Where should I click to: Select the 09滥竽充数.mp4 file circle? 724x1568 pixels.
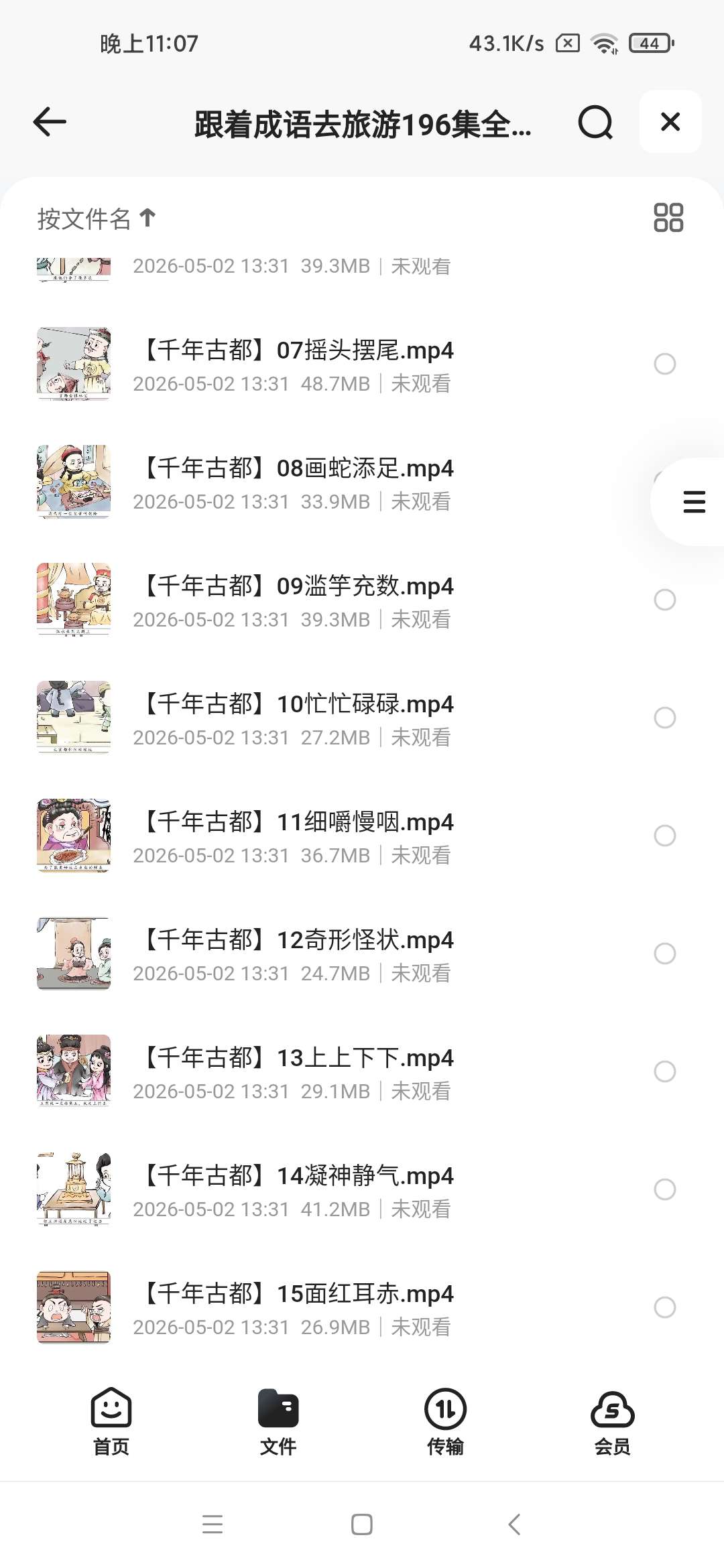click(x=664, y=600)
